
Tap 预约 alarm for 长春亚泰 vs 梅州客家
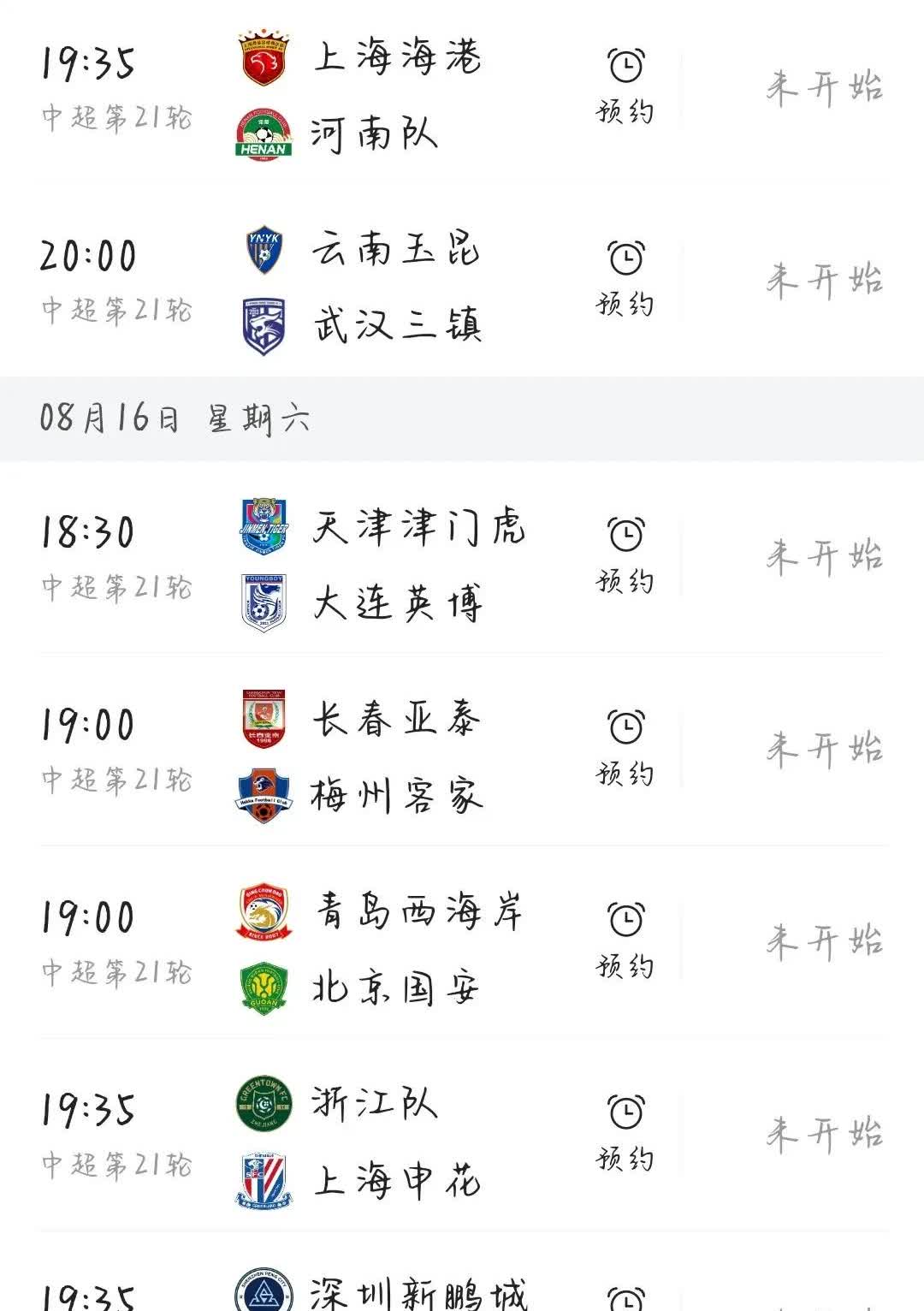pos(625,749)
